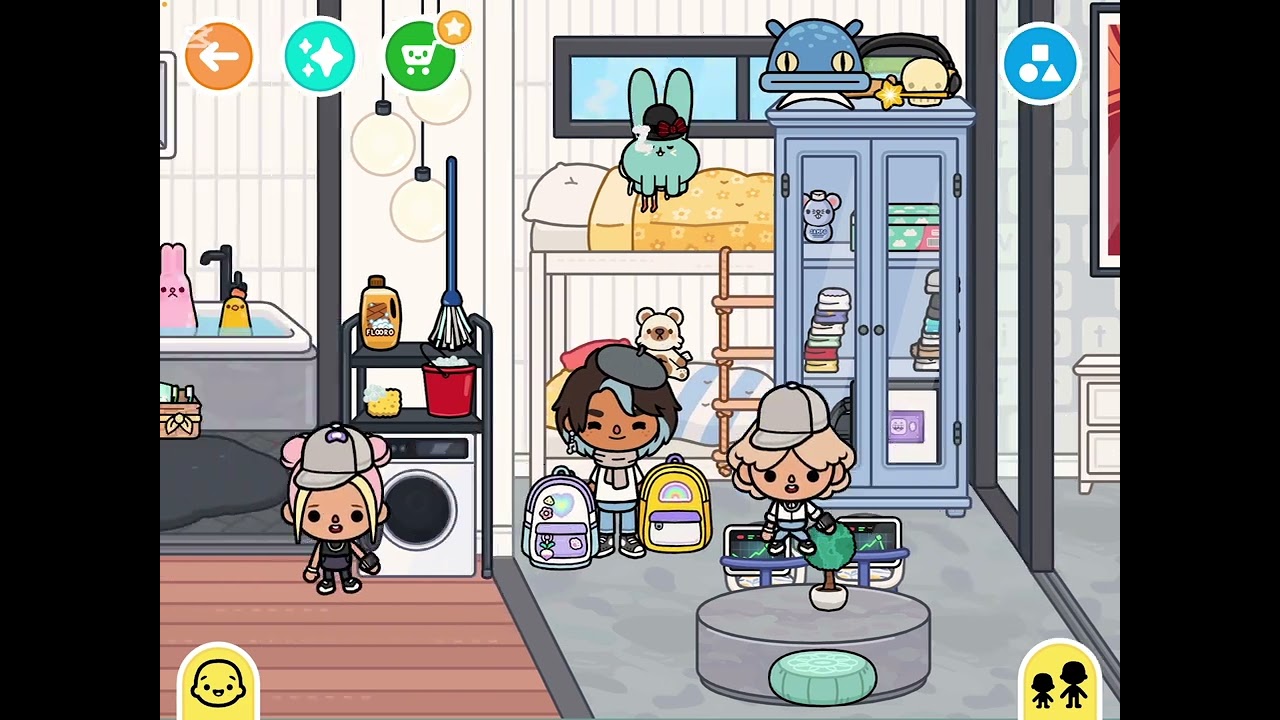
Task: Open the teal sparkle effects button
Action: coord(320,57)
